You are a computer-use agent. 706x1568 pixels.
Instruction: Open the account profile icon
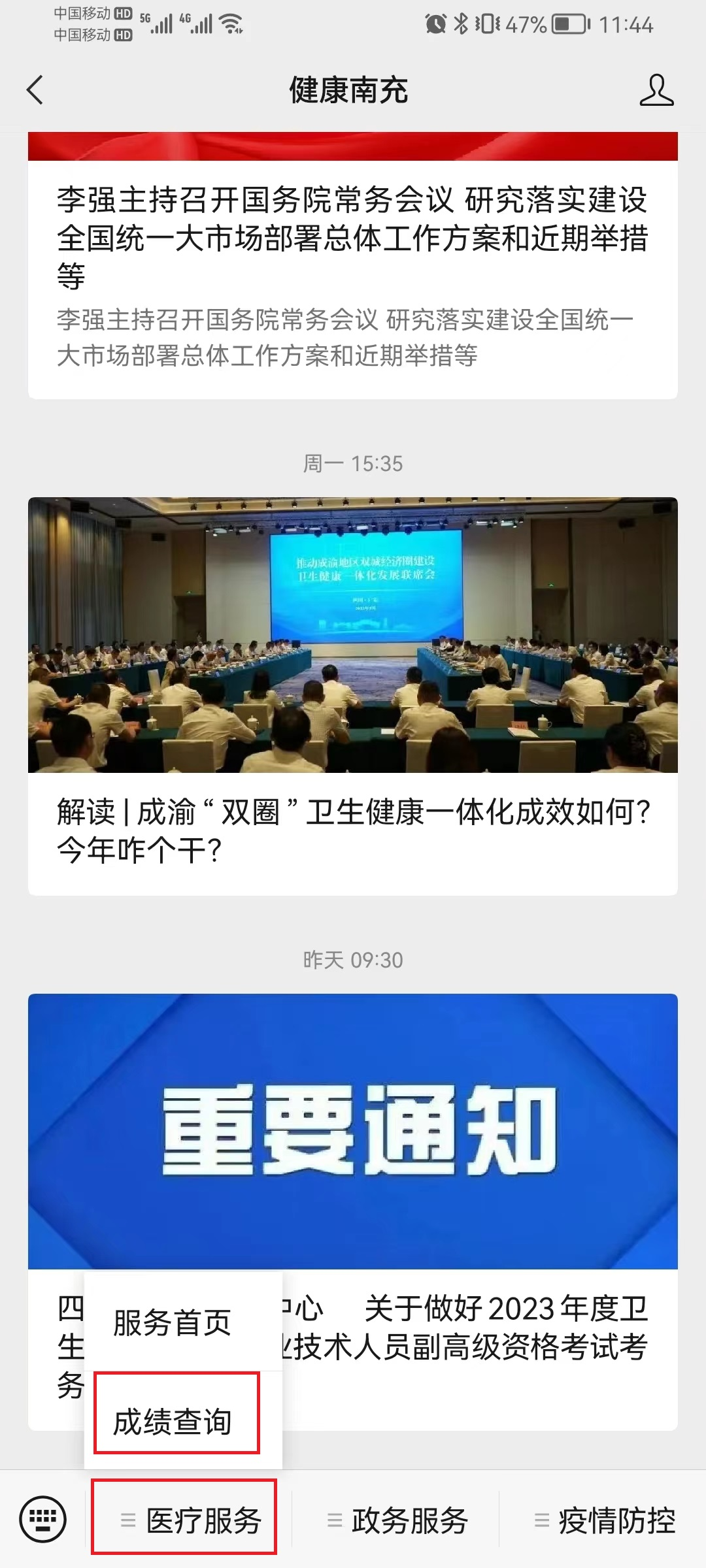click(x=656, y=90)
